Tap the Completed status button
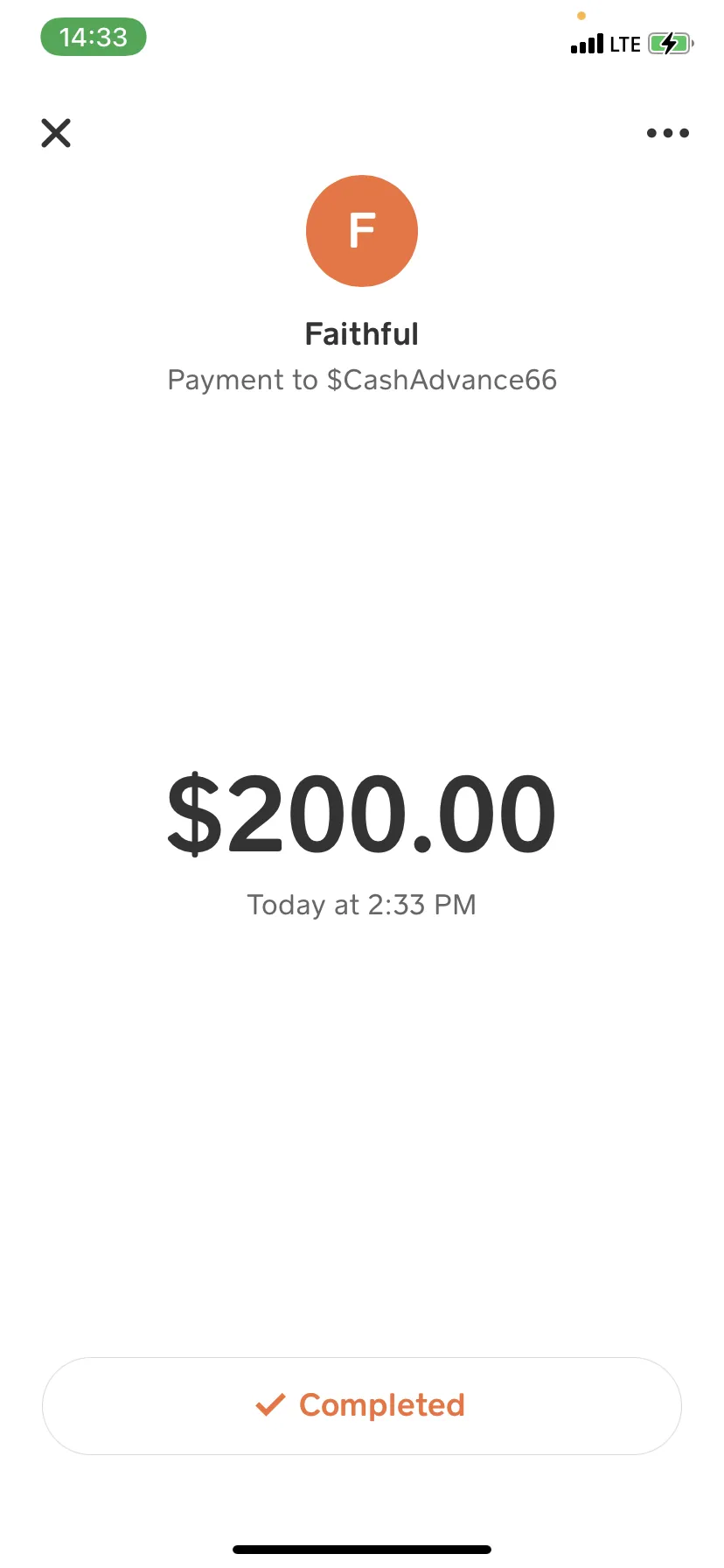 [362, 1406]
